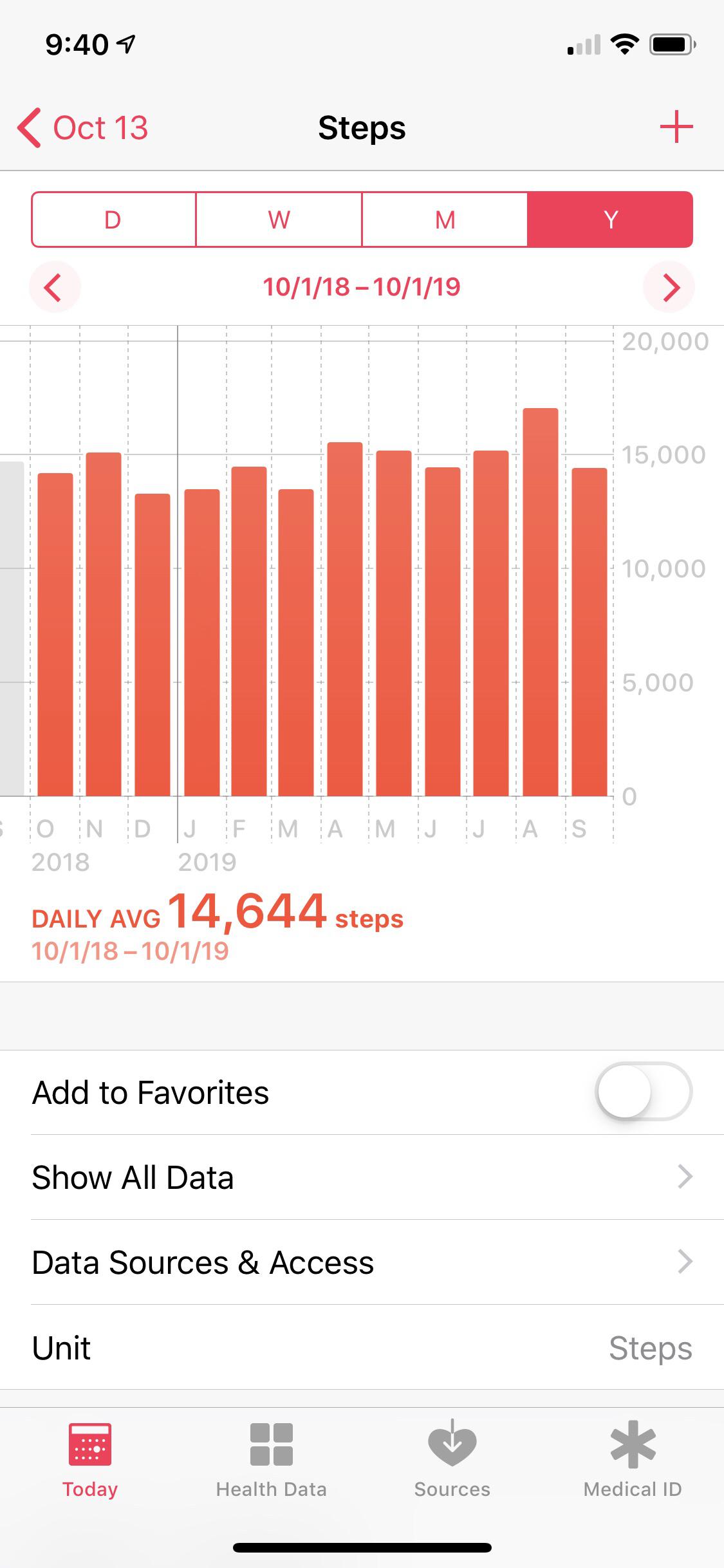Go to previous year with left arrow
724x1568 pixels.
pos(54,288)
